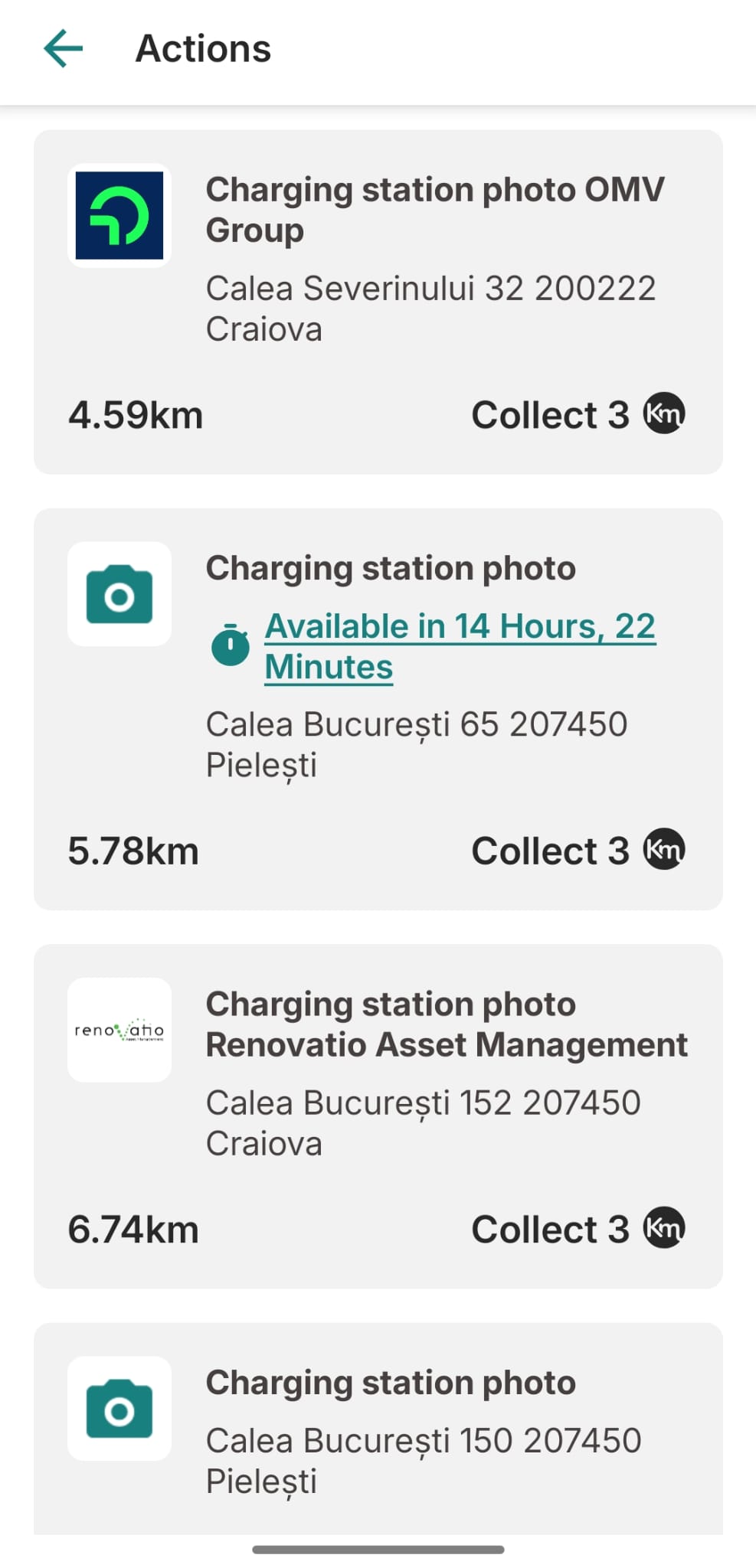Tap the 6.74km distance label

click(133, 1228)
